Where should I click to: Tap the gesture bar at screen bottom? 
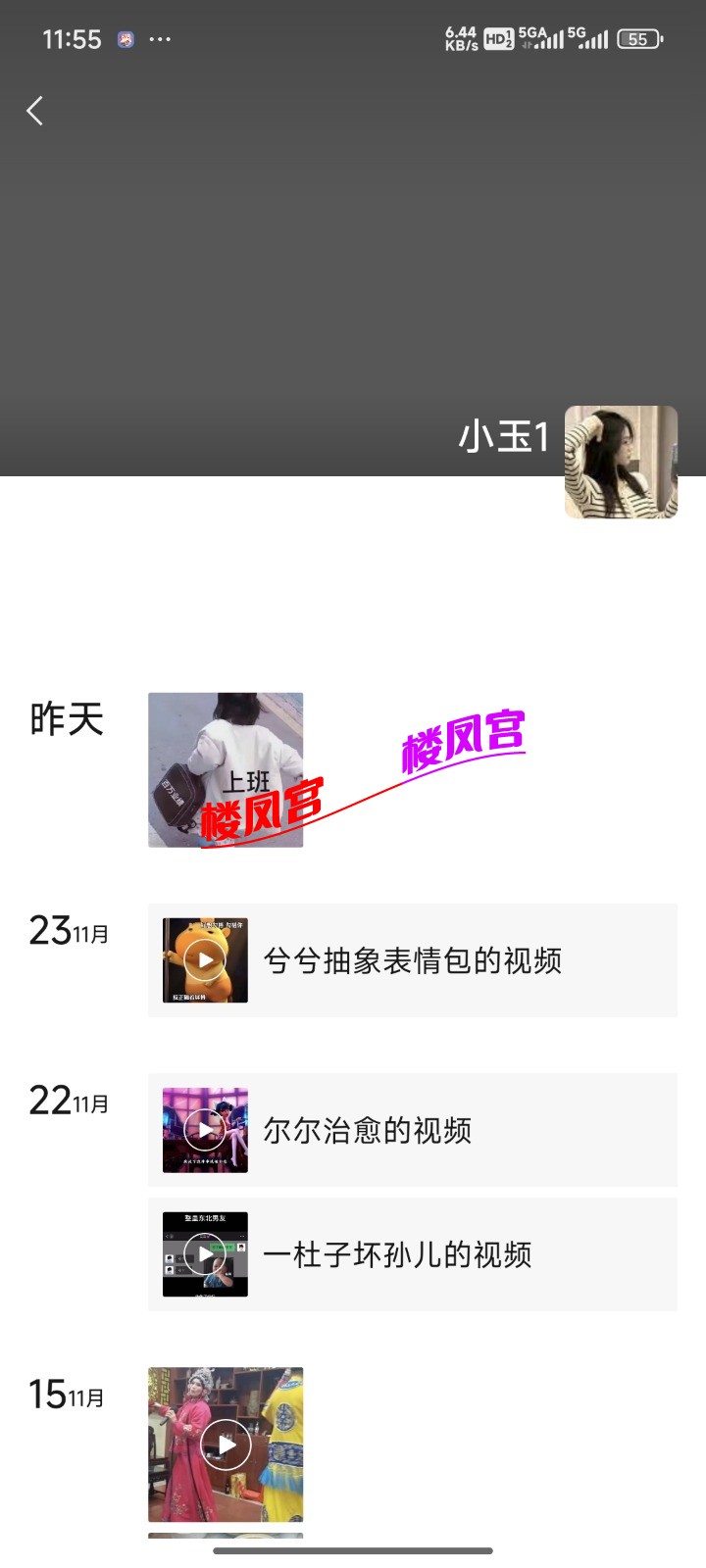click(x=353, y=1551)
